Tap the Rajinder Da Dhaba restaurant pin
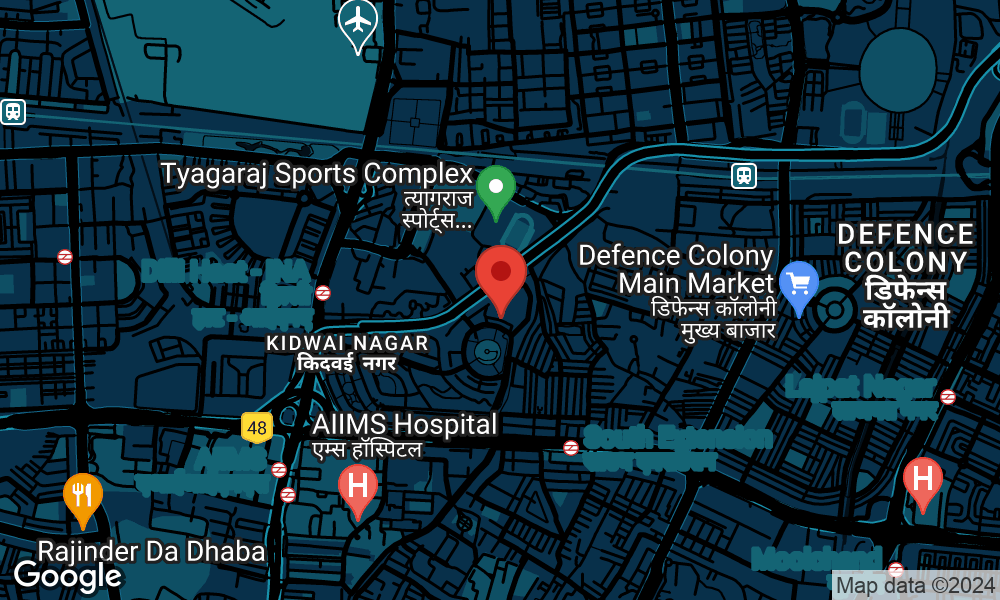This screenshot has height=600, width=1000. click(x=83, y=495)
